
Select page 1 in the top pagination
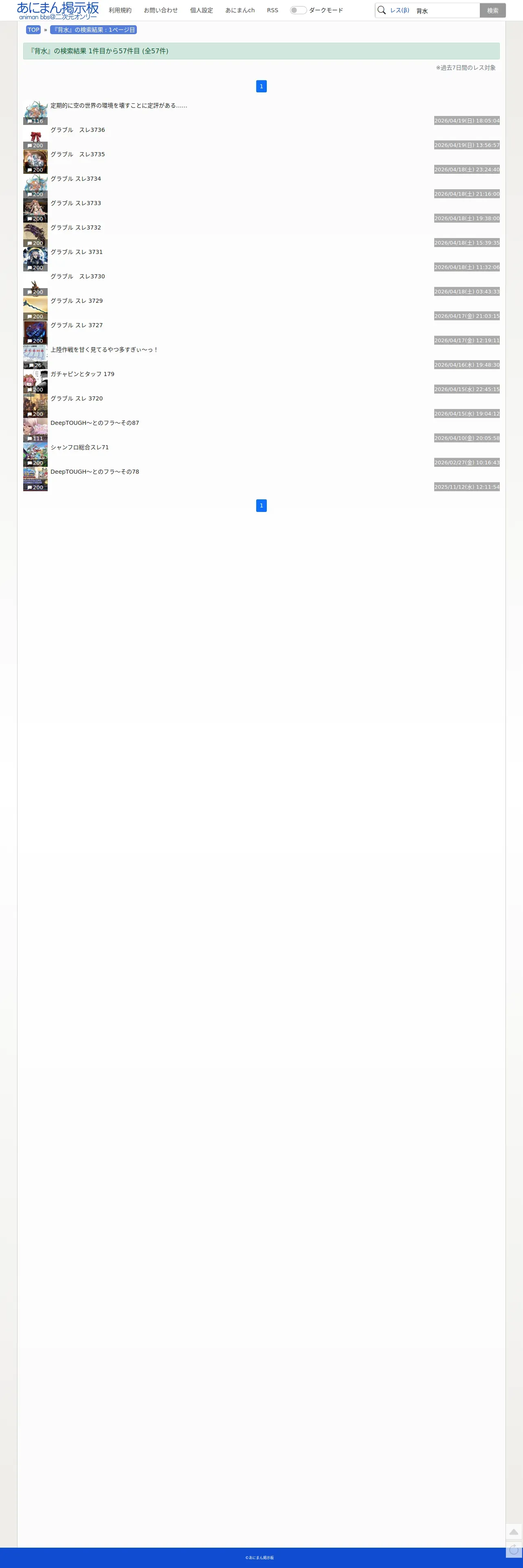[x=261, y=86]
